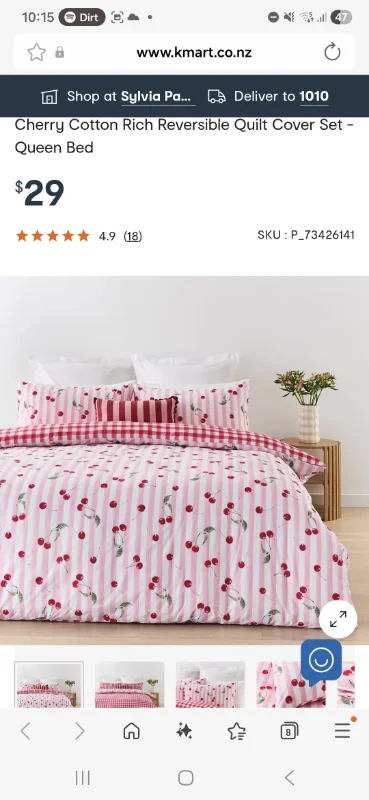Image resolution: width=369 pixels, height=800 pixels.
Task: Expand the product image to fullscreen
Action: [338, 619]
